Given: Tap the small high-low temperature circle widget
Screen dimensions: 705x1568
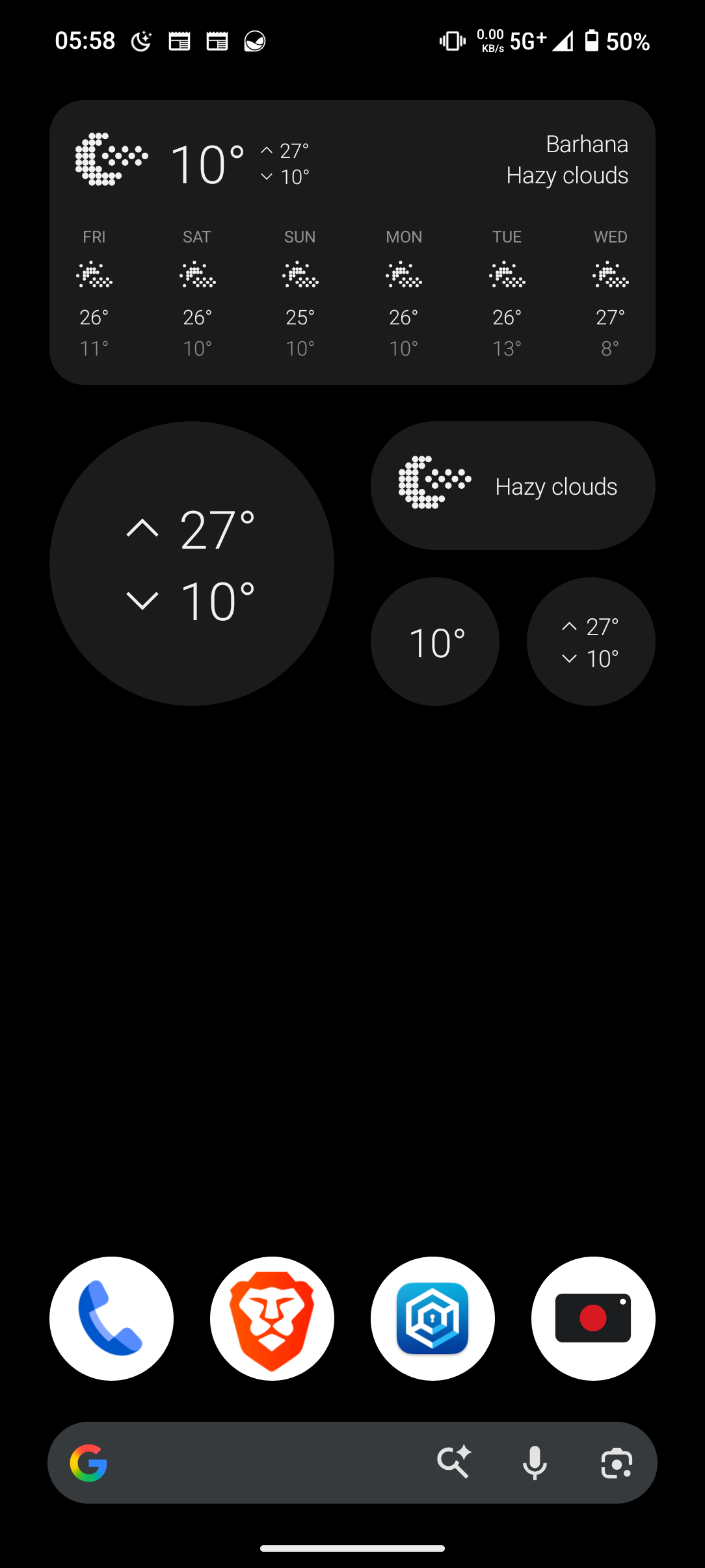Looking at the screenshot, I should coord(590,641).
